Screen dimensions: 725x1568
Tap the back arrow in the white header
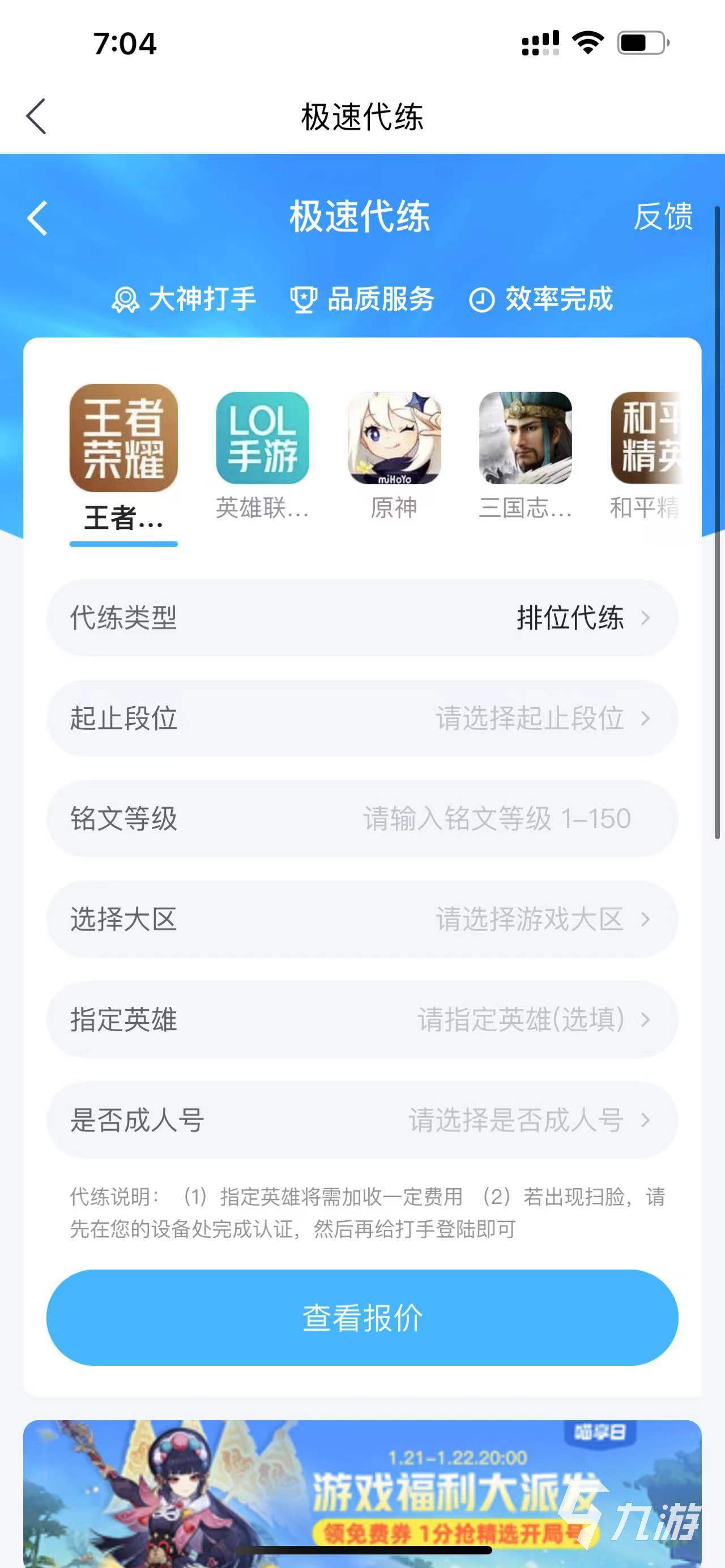36,116
